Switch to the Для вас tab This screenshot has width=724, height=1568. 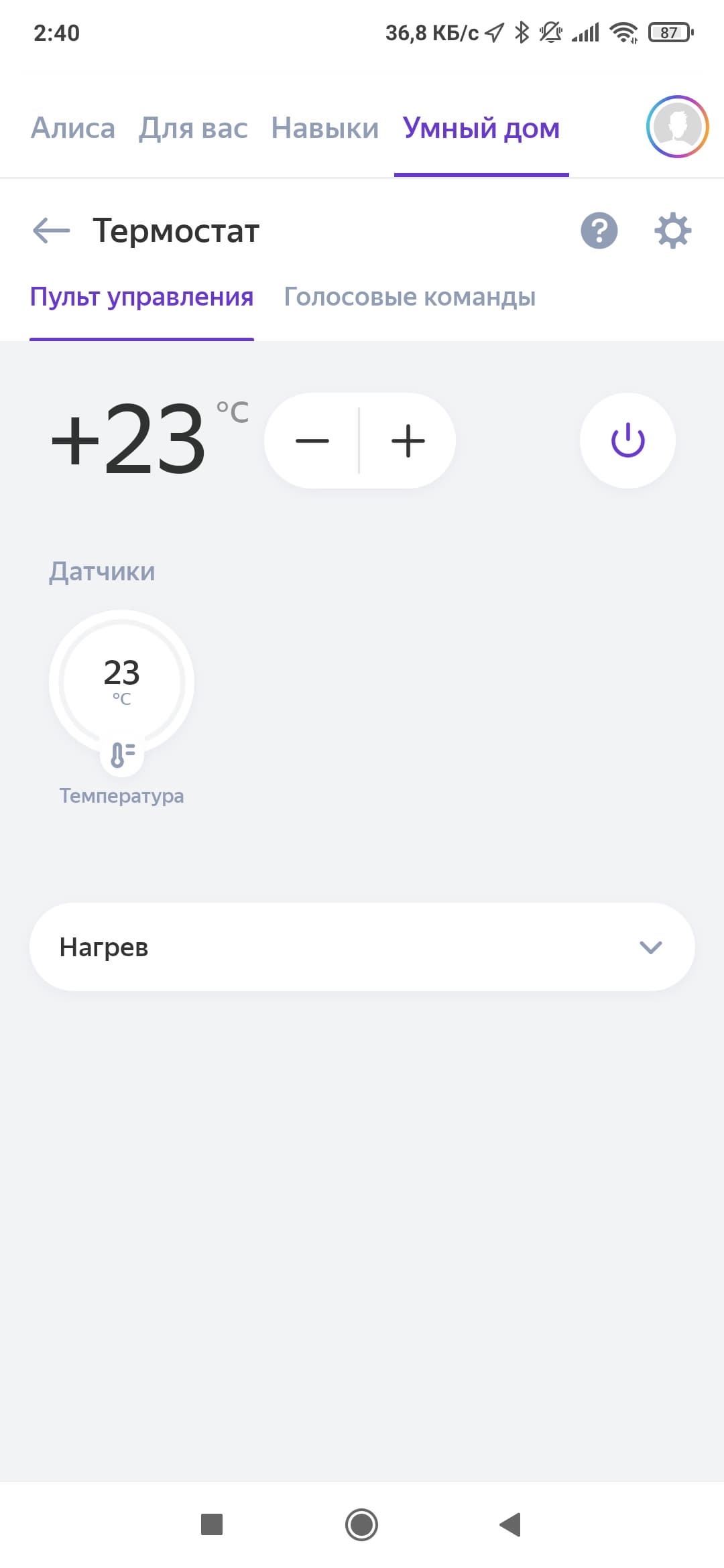pyautogui.click(x=193, y=128)
